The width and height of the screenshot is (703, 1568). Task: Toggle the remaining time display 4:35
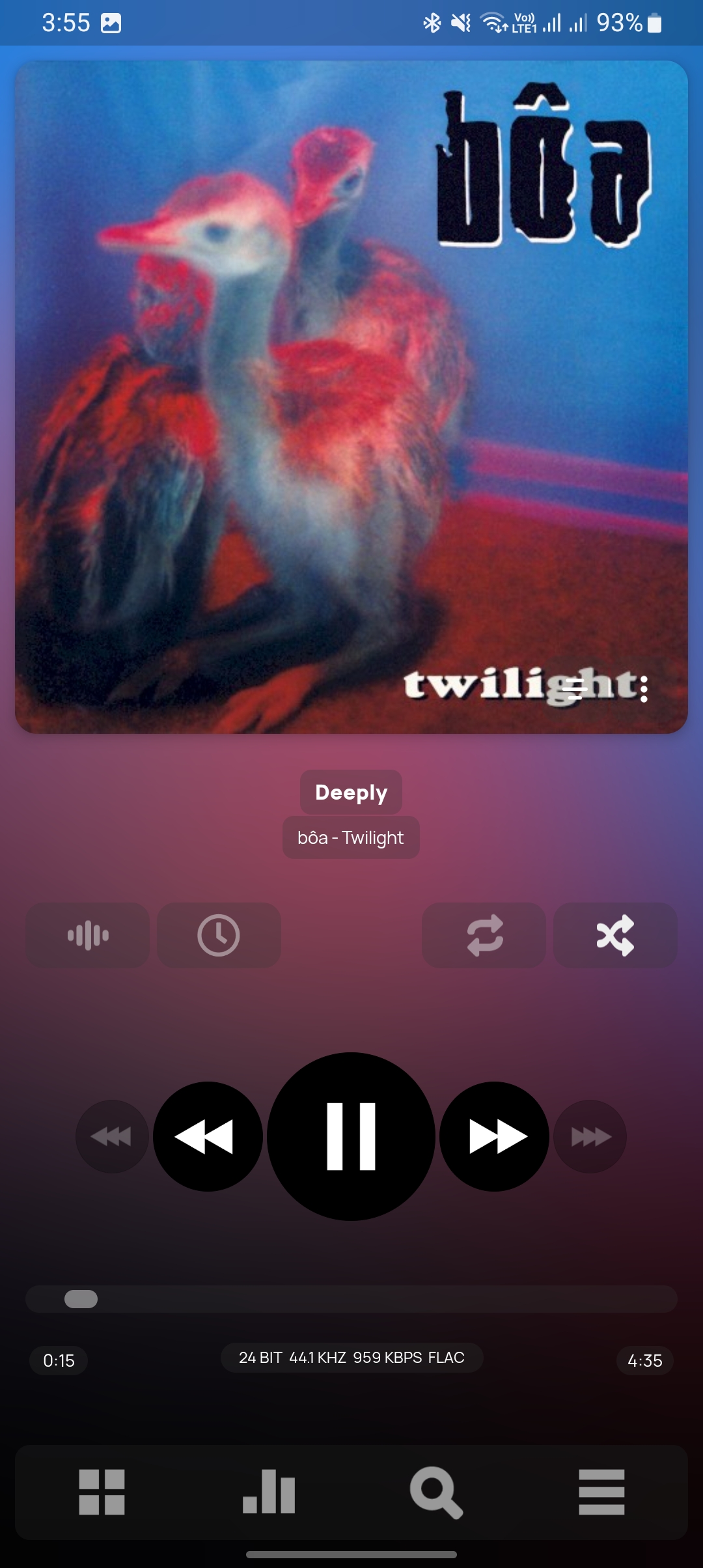644,1360
